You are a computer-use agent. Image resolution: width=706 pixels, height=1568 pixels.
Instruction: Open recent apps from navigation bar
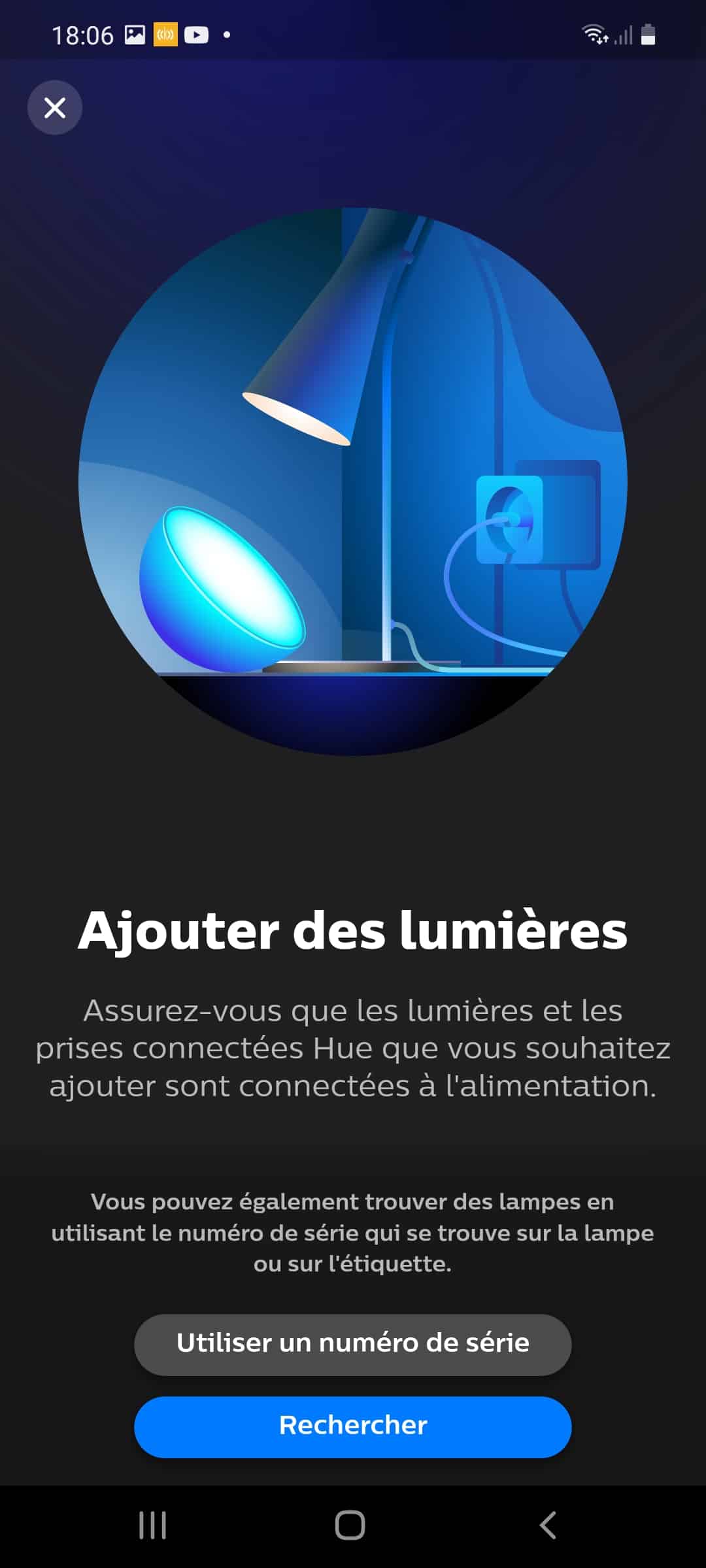click(153, 1526)
